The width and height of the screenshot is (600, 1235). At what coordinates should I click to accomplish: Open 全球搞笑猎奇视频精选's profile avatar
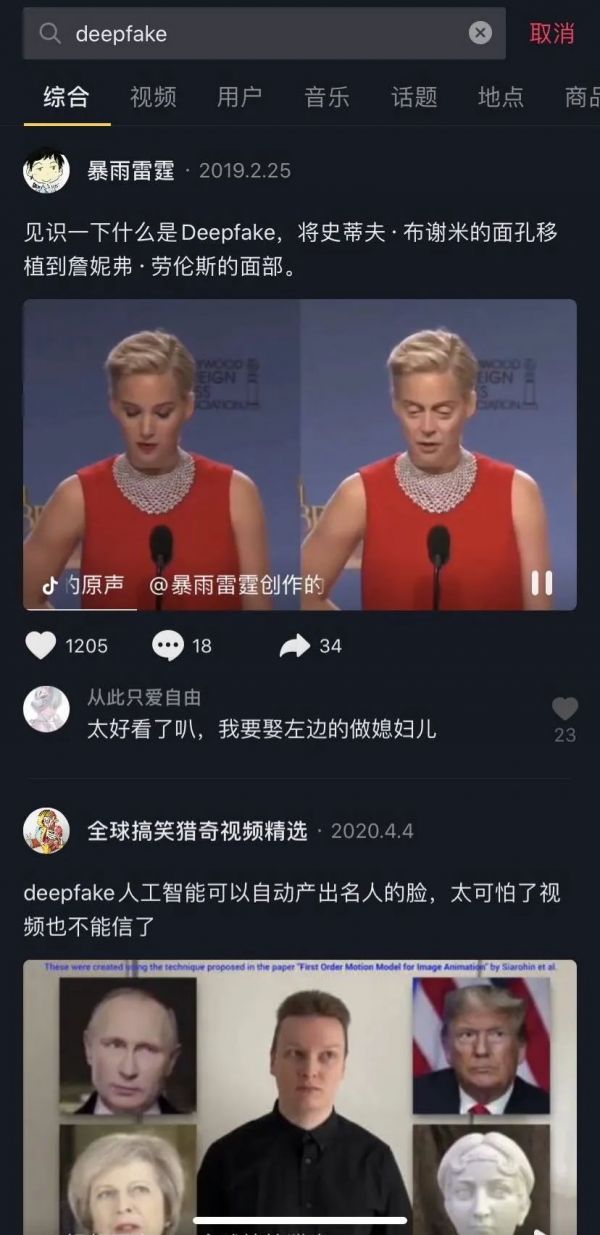pos(46,831)
